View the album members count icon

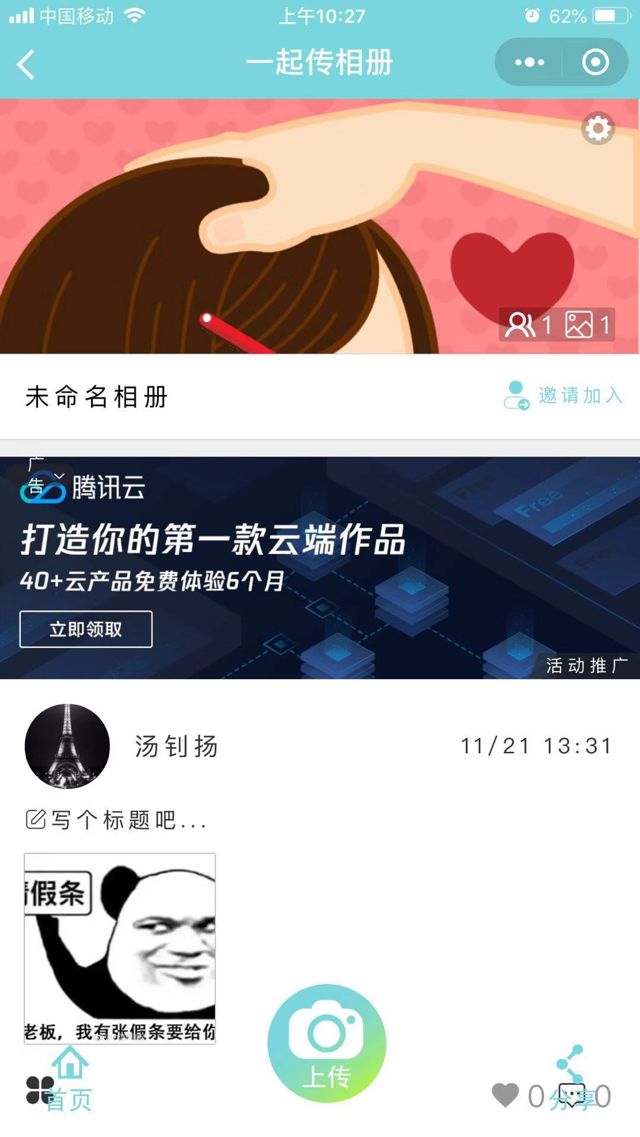[x=527, y=324]
